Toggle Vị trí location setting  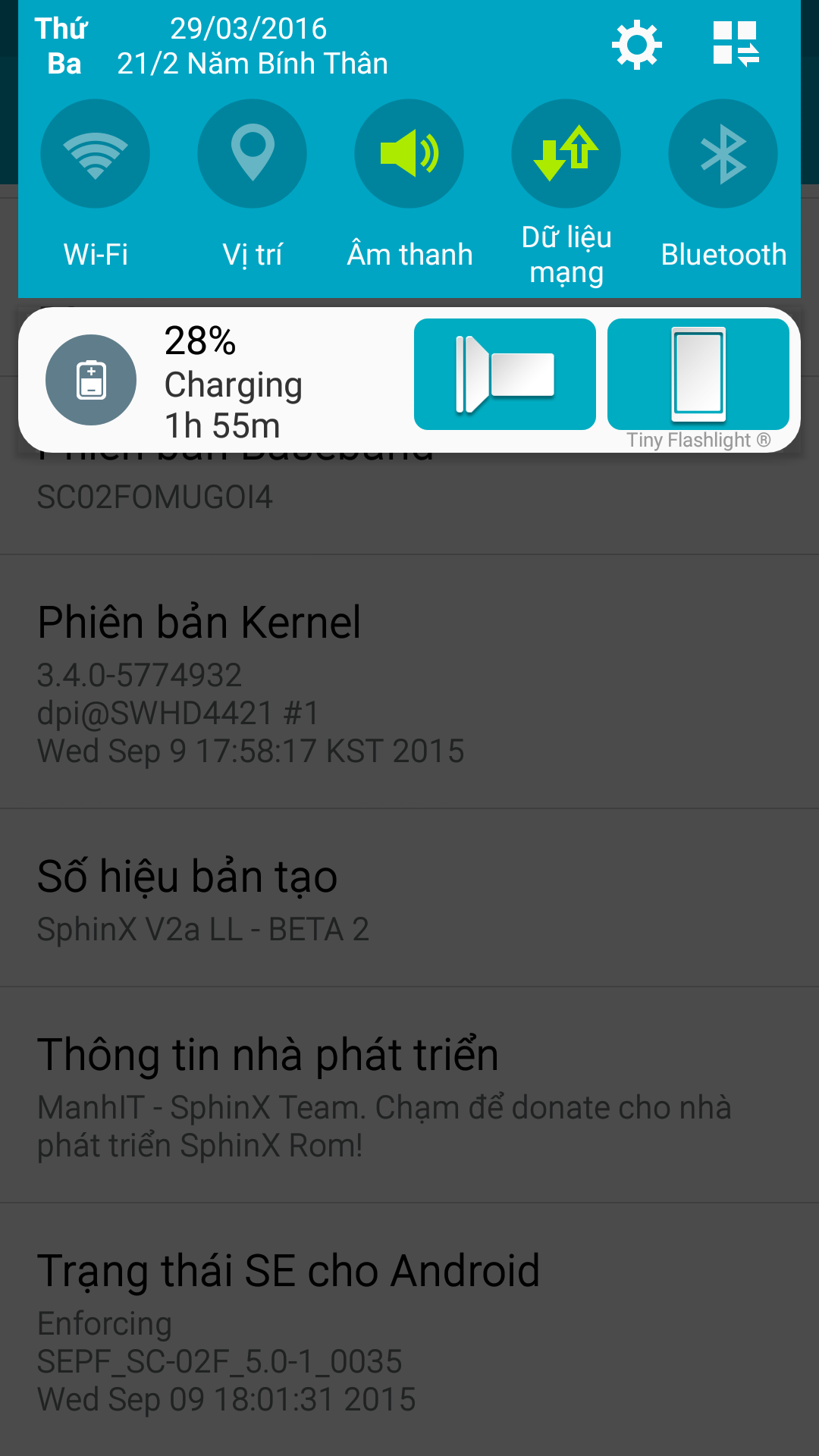252,154
